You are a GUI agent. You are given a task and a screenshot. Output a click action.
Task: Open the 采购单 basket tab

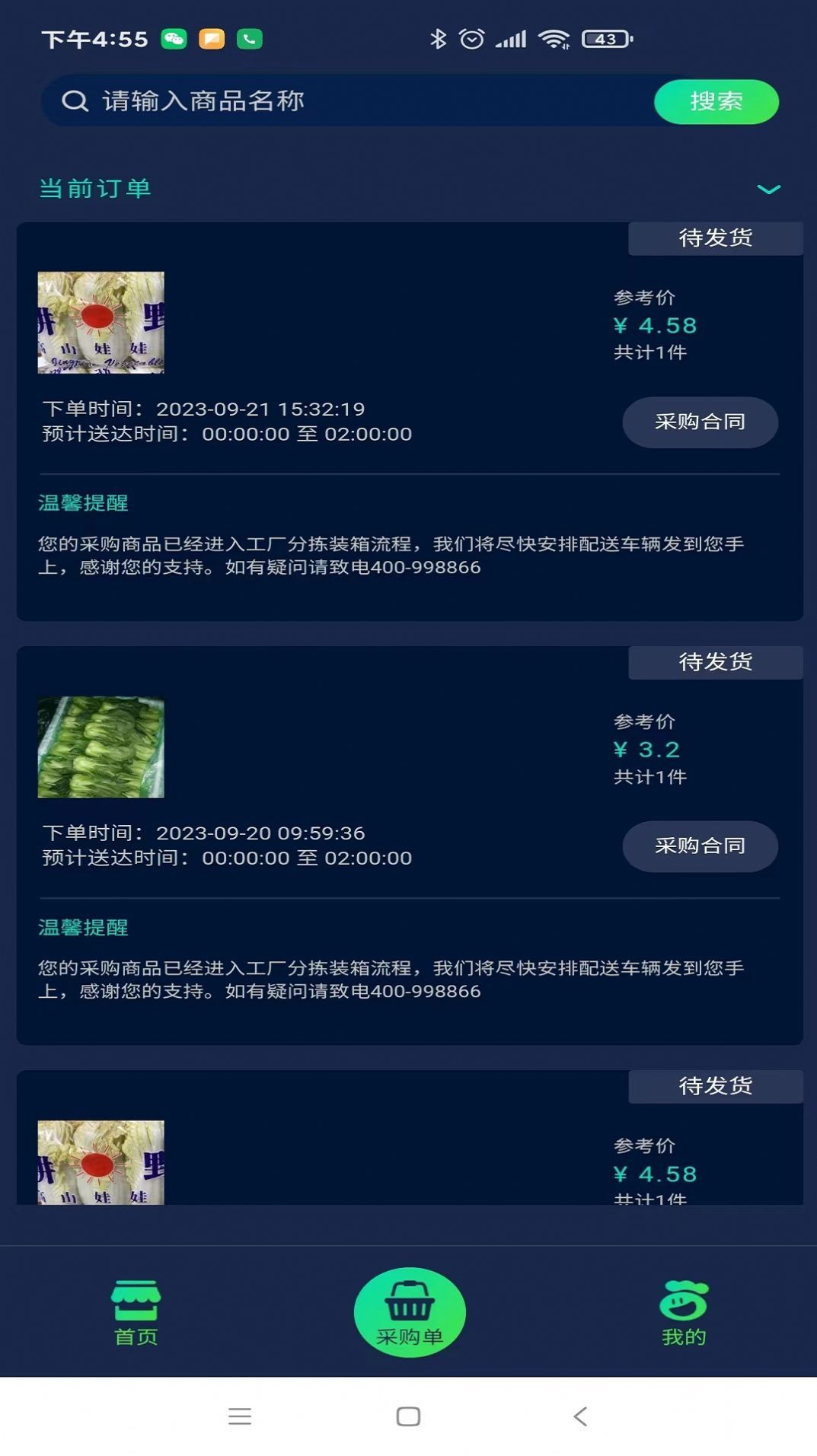[x=410, y=1312]
